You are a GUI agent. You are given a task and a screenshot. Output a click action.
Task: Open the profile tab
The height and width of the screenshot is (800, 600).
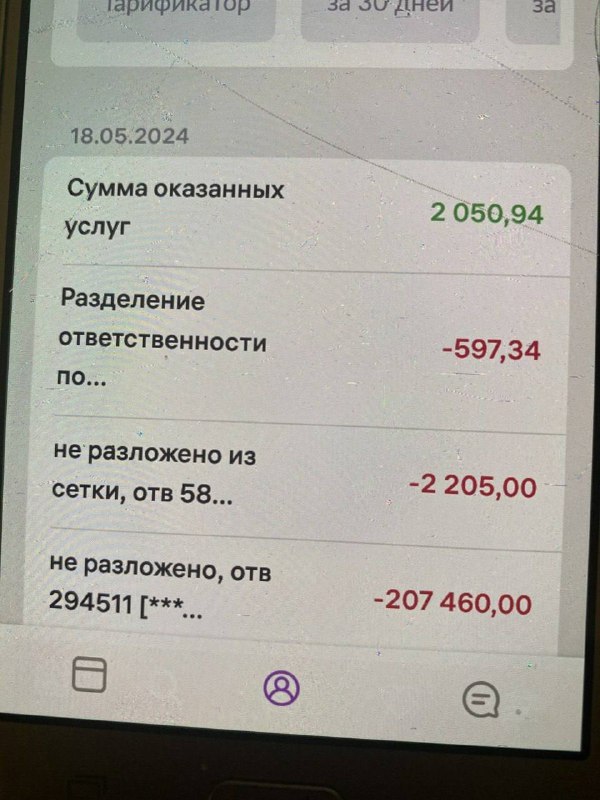pos(281,686)
